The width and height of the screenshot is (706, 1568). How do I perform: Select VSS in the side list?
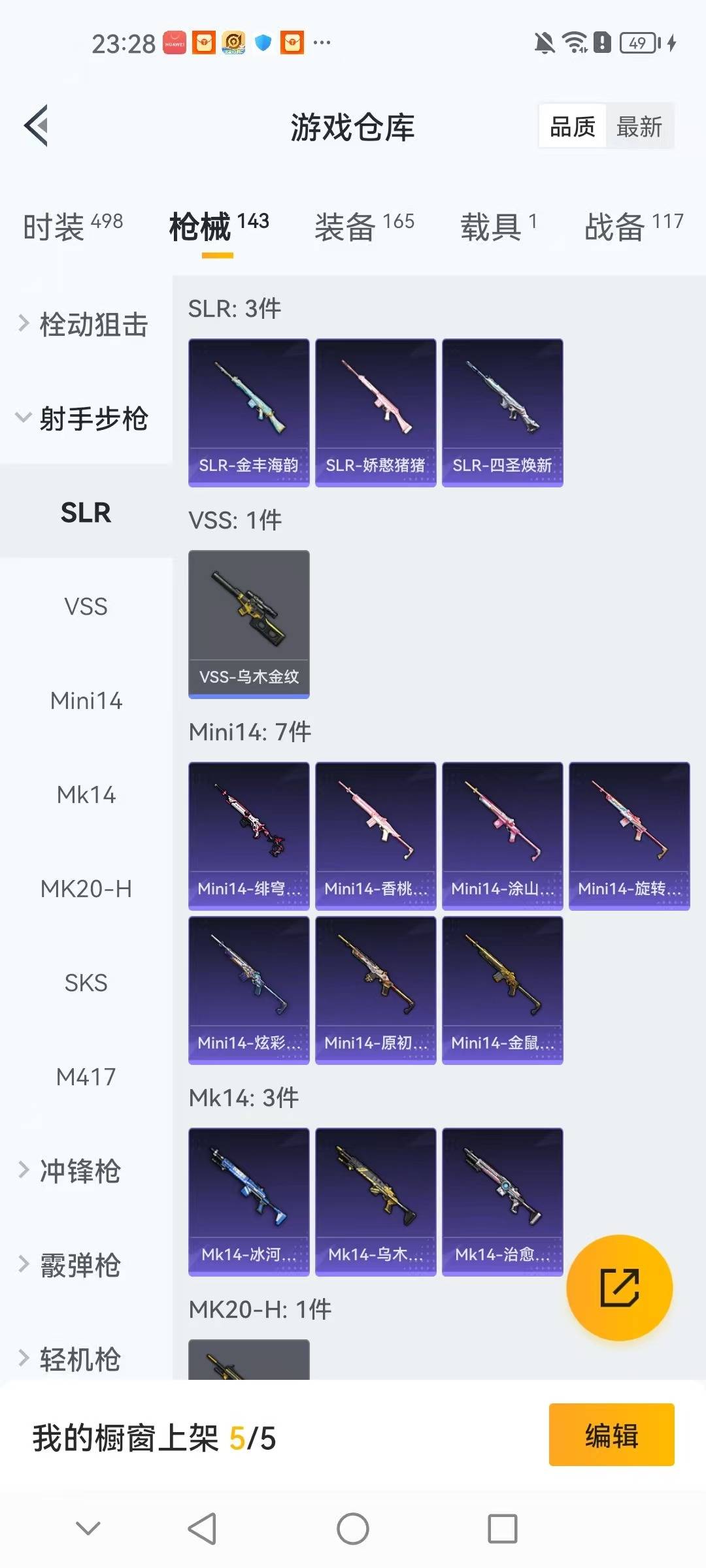(86, 606)
